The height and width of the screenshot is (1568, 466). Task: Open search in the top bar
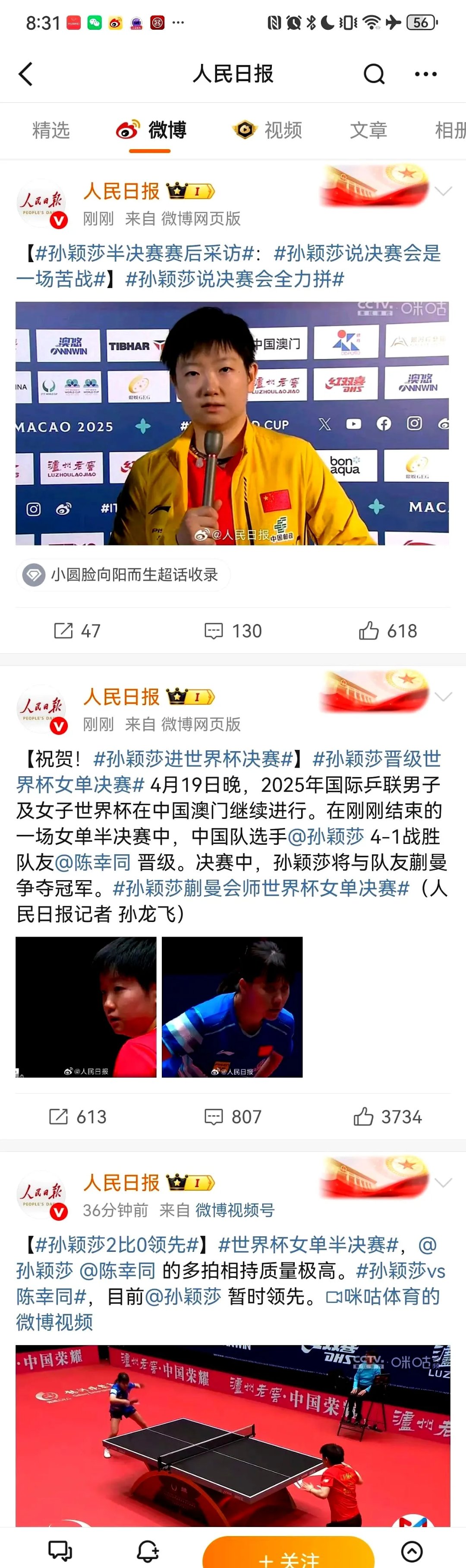[x=374, y=74]
